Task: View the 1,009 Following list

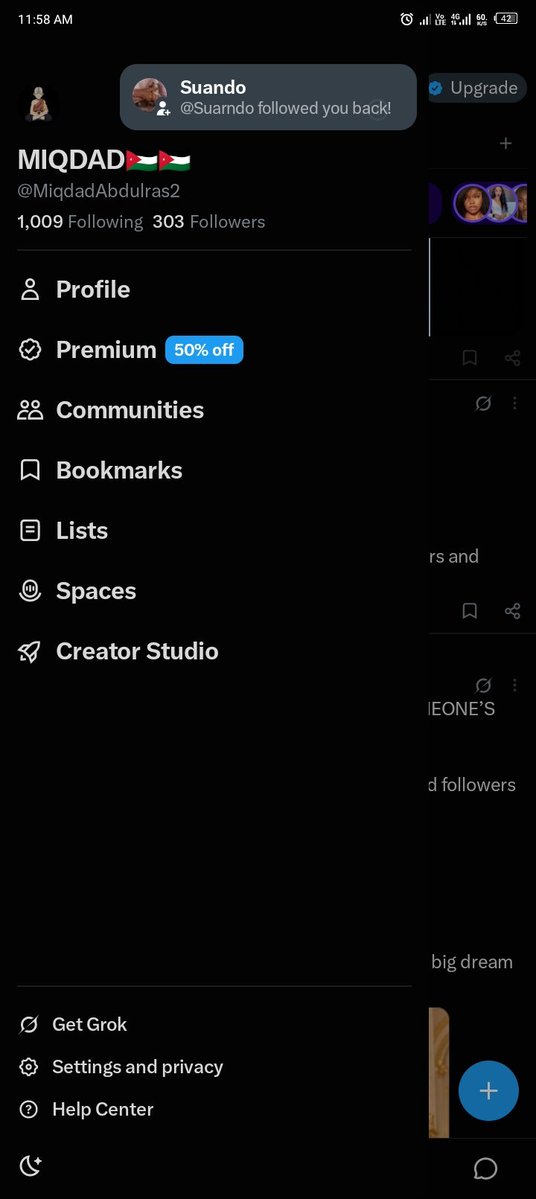Action: click(80, 223)
